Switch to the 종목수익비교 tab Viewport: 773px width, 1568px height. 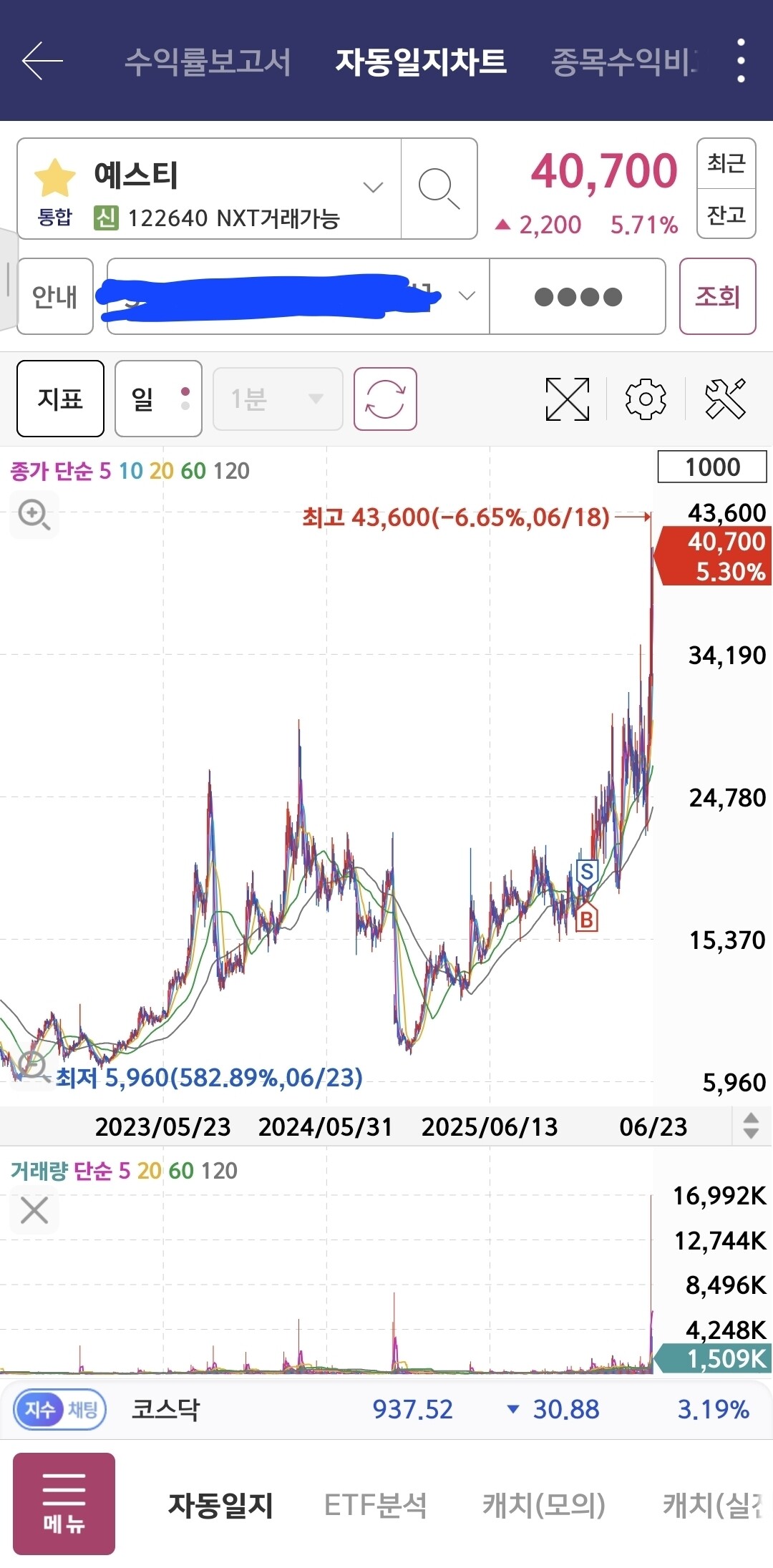[x=624, y=62]
